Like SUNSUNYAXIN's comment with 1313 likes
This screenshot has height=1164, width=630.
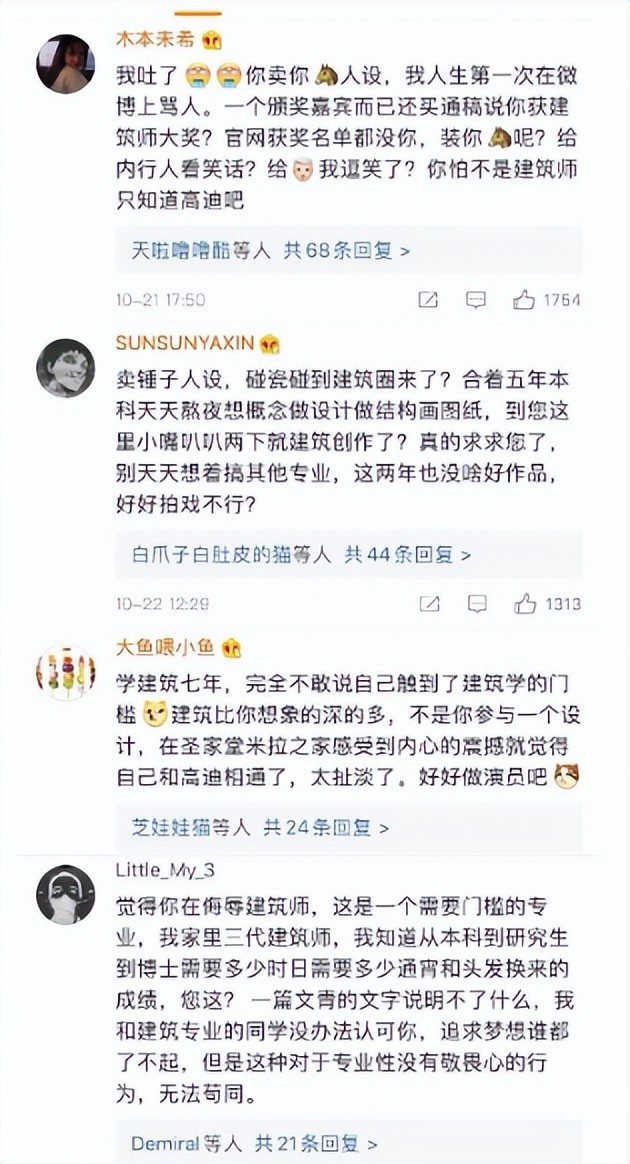click(x=525, y=603)
